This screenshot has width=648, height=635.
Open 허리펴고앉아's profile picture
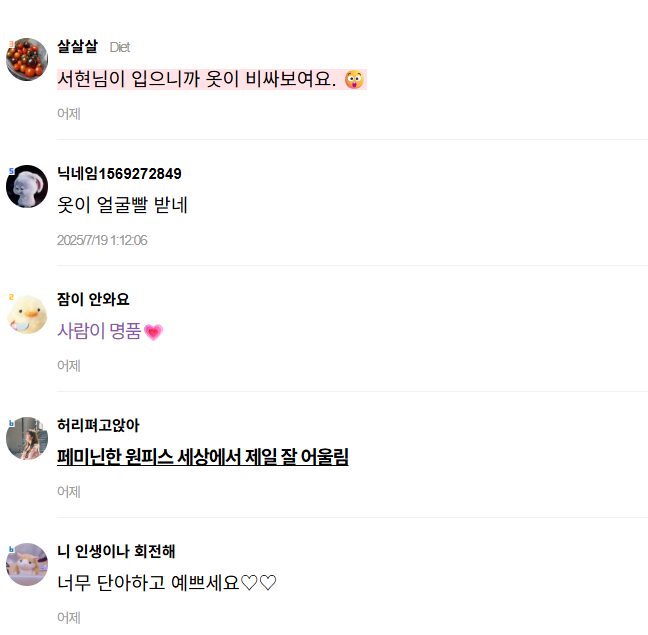(27, 438)
